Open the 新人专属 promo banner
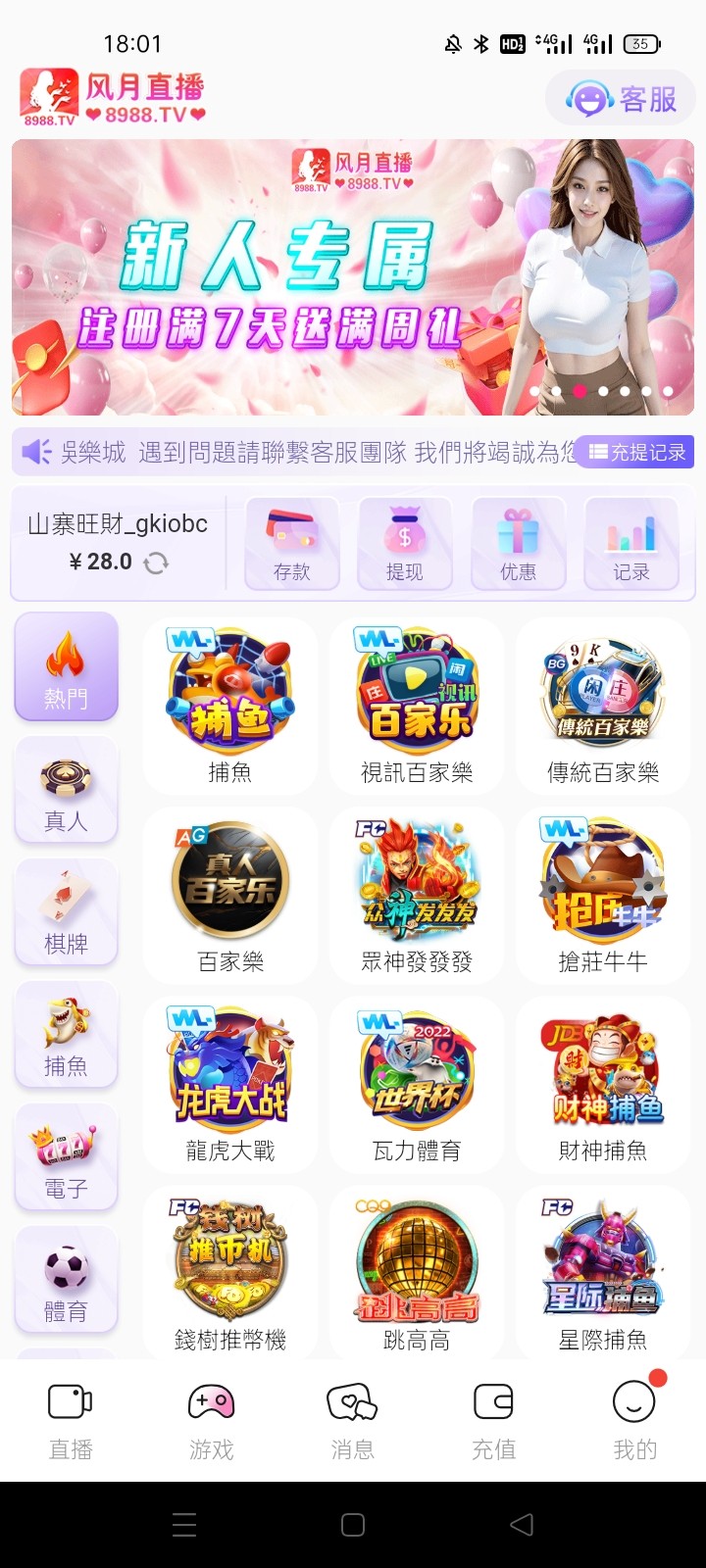Image resolution: width=706 pixels, height=1568 pixels. pos(353,277)
